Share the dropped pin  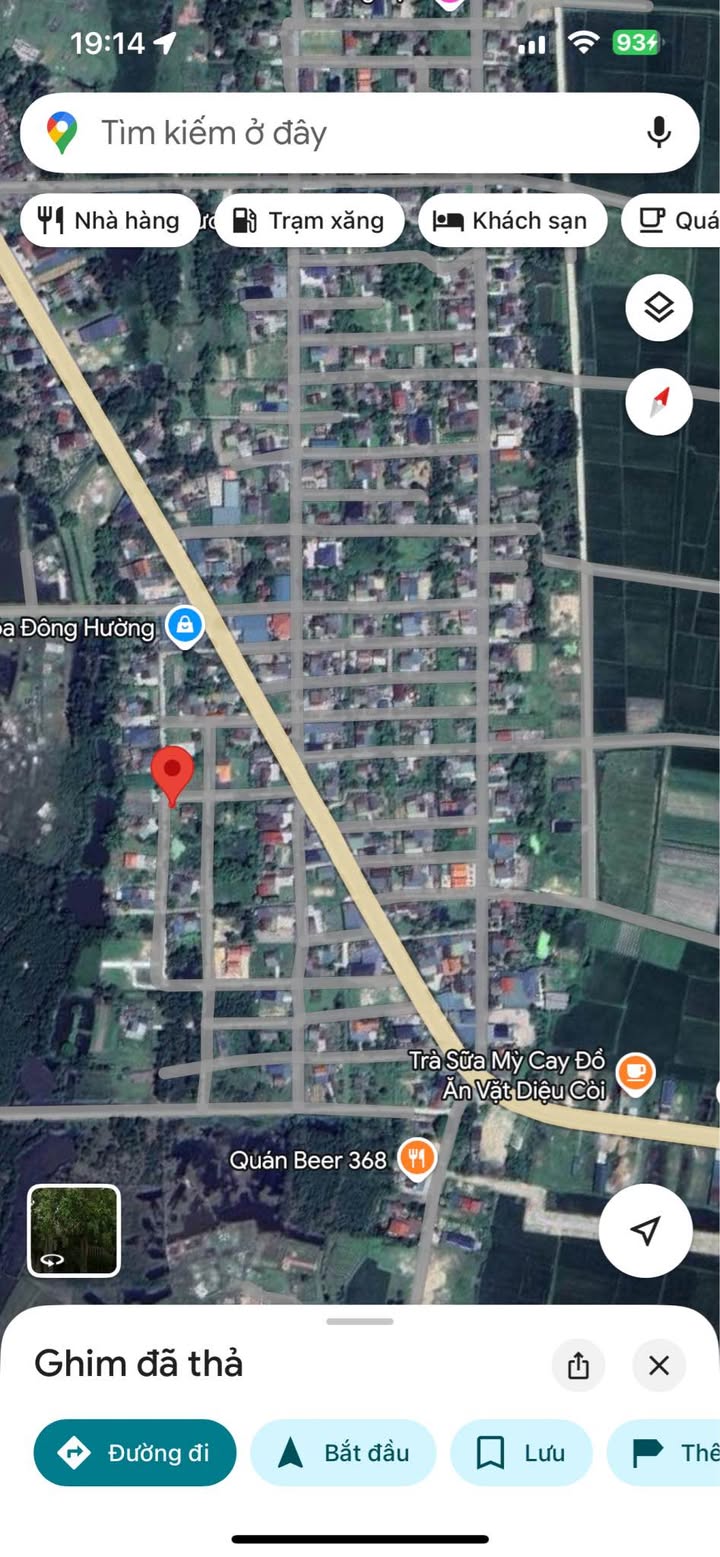point(578,1365)
